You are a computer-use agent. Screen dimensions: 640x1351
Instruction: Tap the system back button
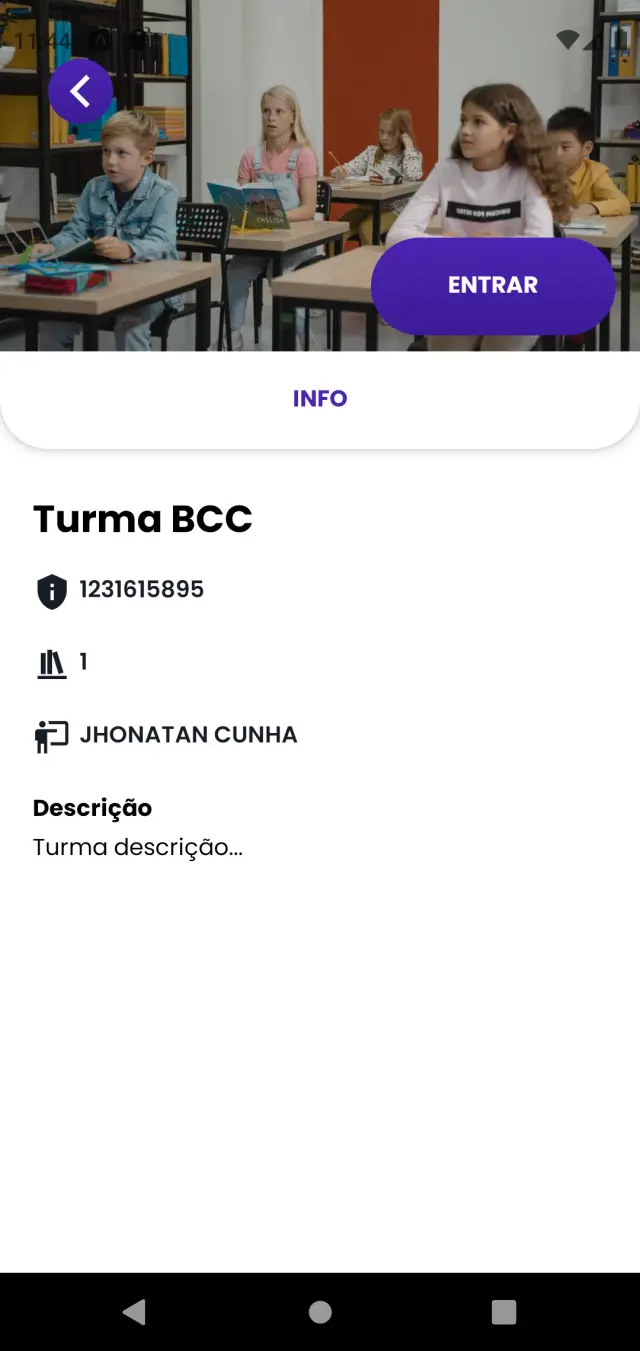(134, 1312)
